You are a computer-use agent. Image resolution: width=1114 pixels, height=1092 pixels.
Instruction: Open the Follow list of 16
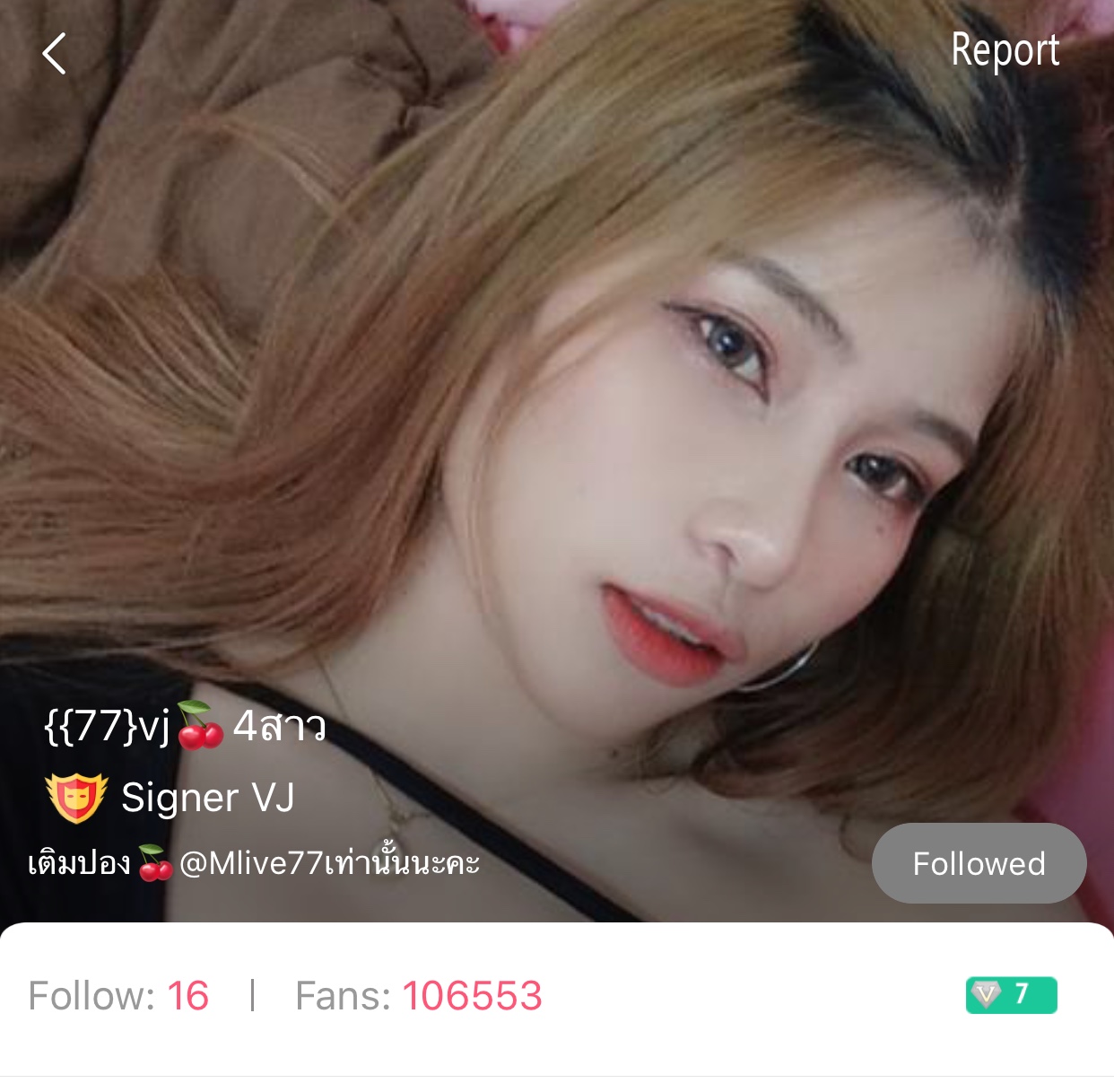(118, 996)
